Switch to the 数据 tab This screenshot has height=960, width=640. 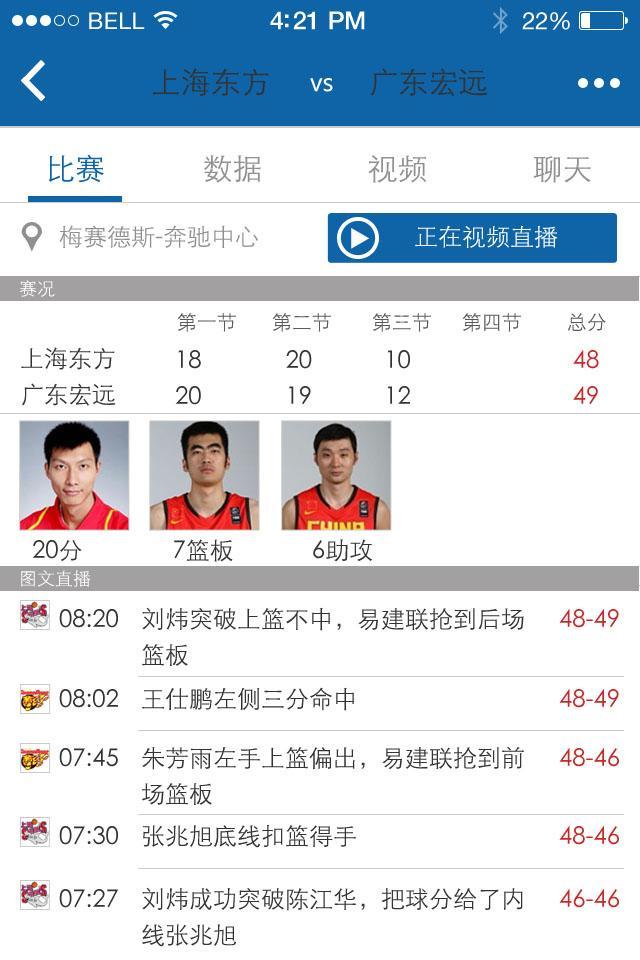pos(232,169)
